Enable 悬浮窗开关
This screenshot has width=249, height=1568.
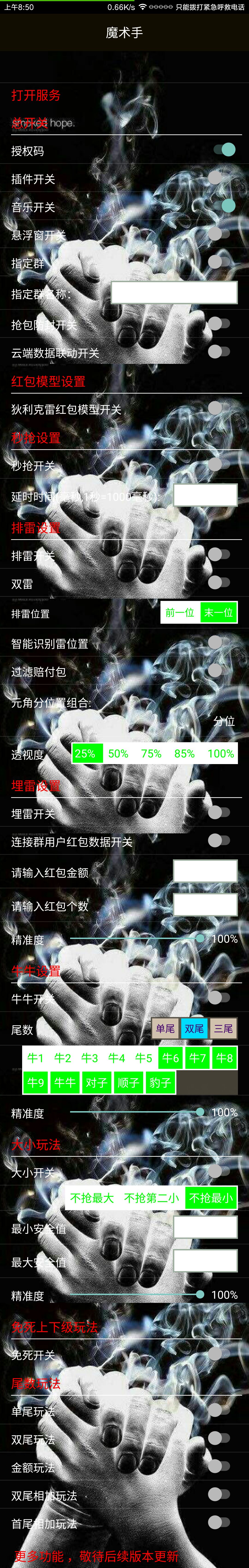[x=219, y=234]
